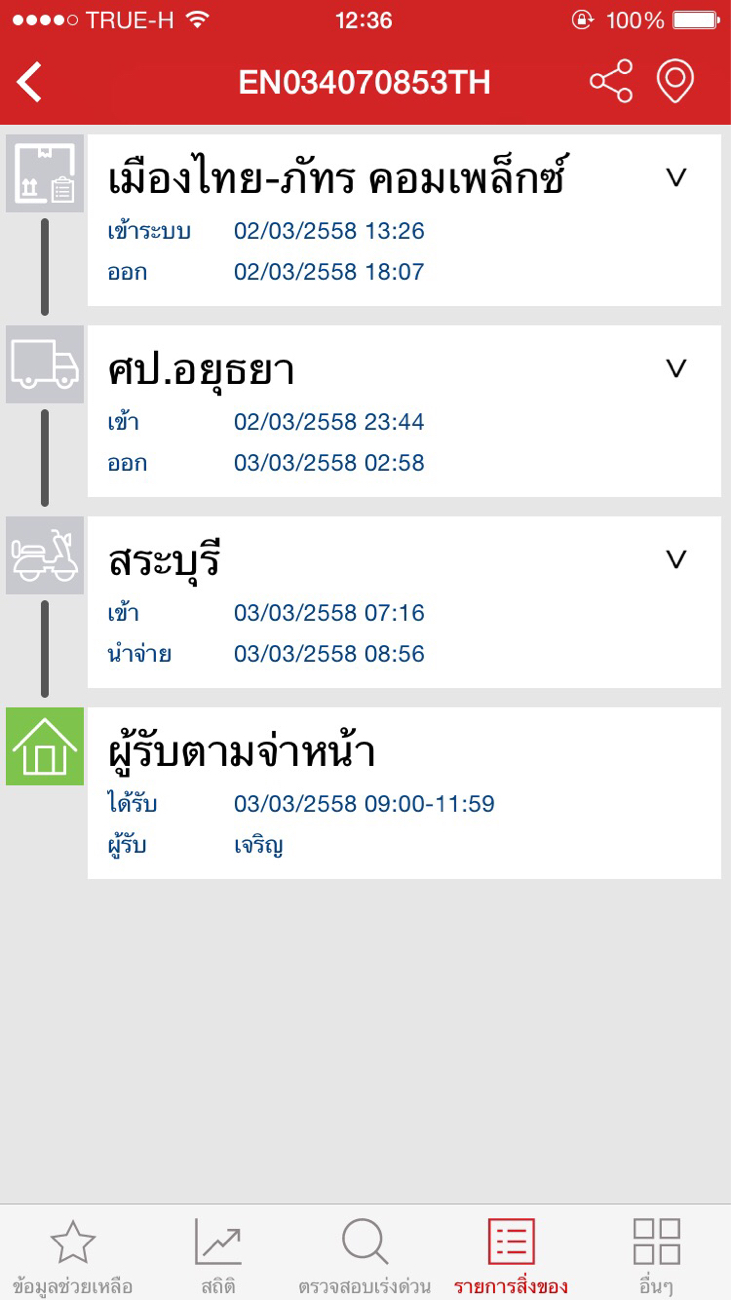Image resolution: width=731 pixels, height=1300 pixels.
Task: Expand the เมืองไทย-ภัทร คอมเพล็กซ์ entry
Action: (676, 178)
